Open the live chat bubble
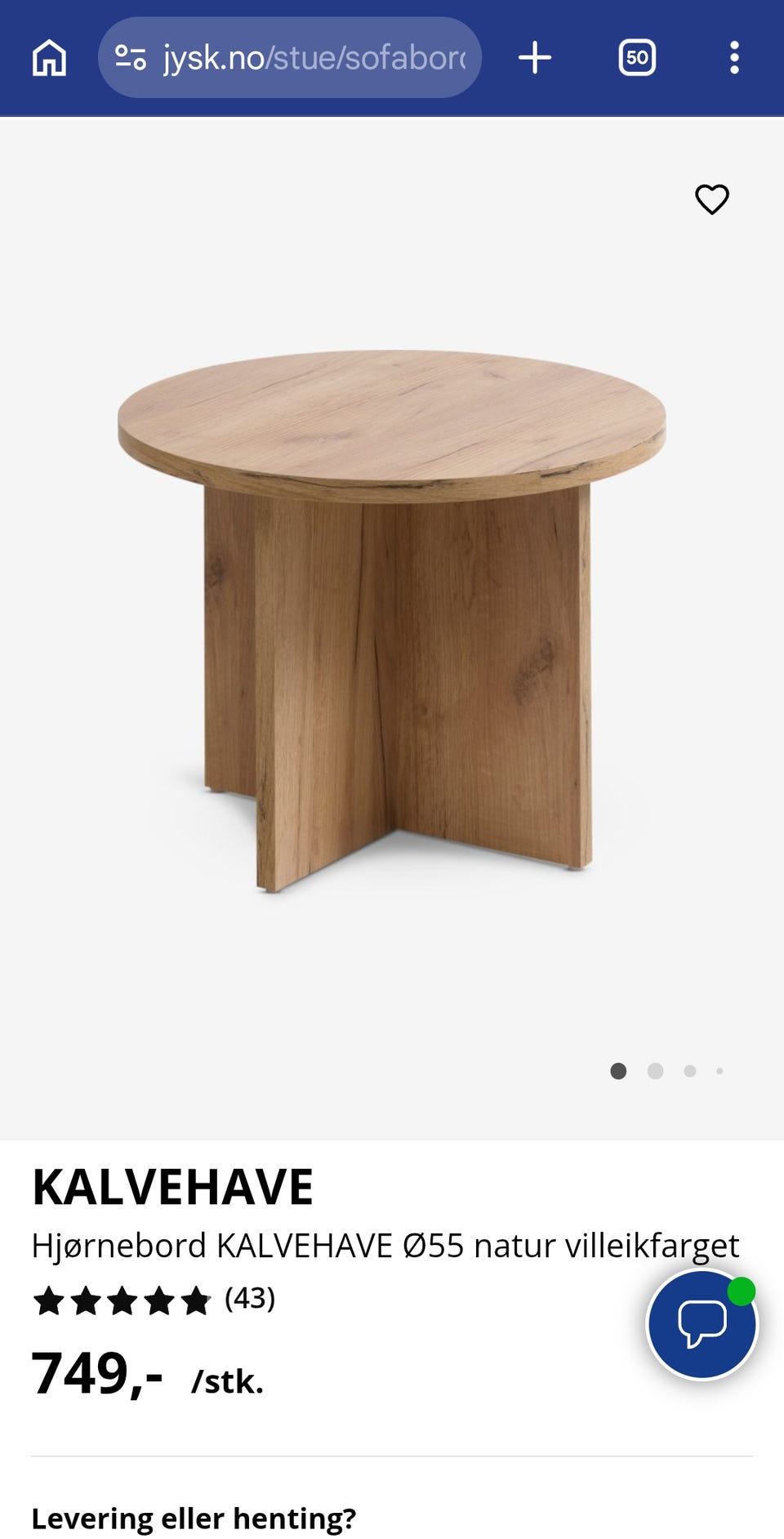This screenshot has height=1539, width=784. (702, 1324)
